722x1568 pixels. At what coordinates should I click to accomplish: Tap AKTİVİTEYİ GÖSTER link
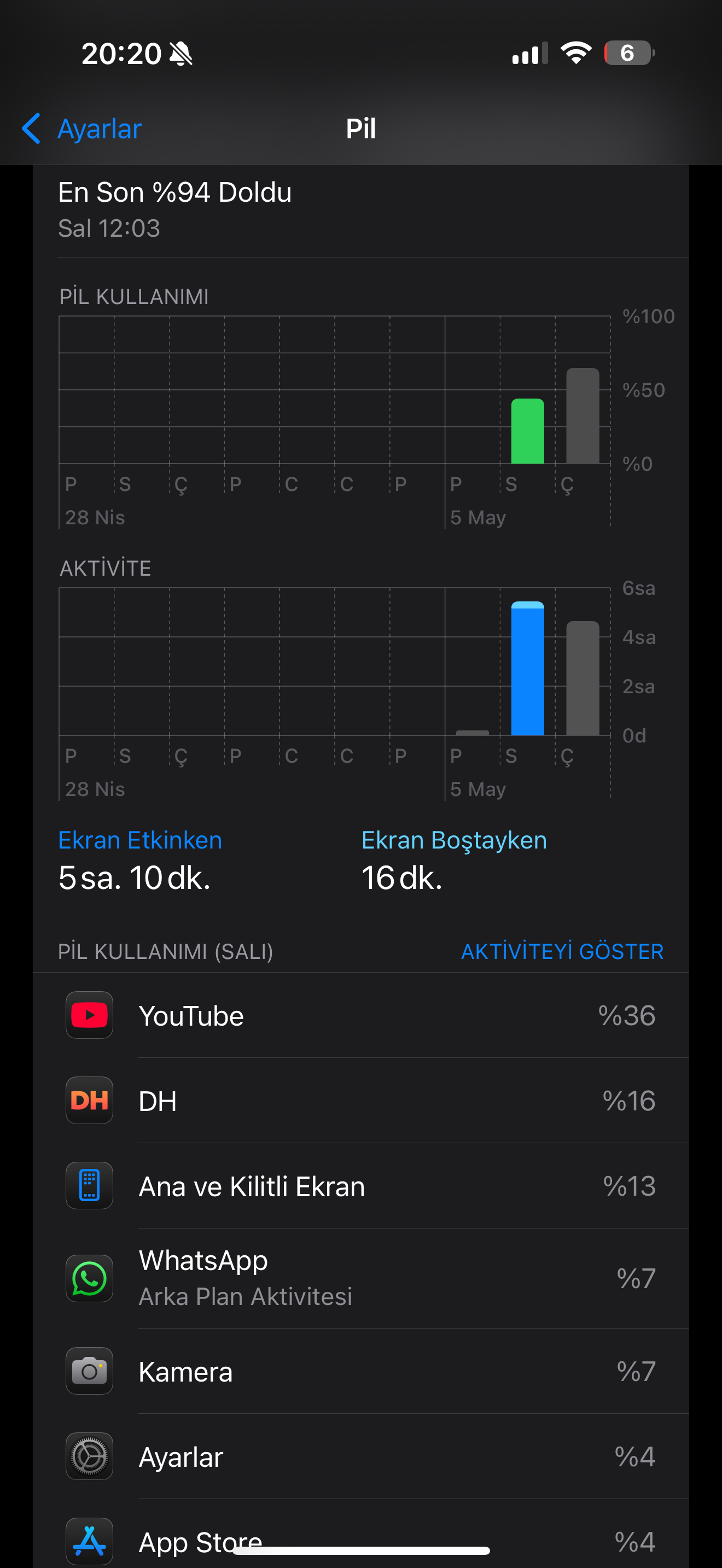click(562, 951)
